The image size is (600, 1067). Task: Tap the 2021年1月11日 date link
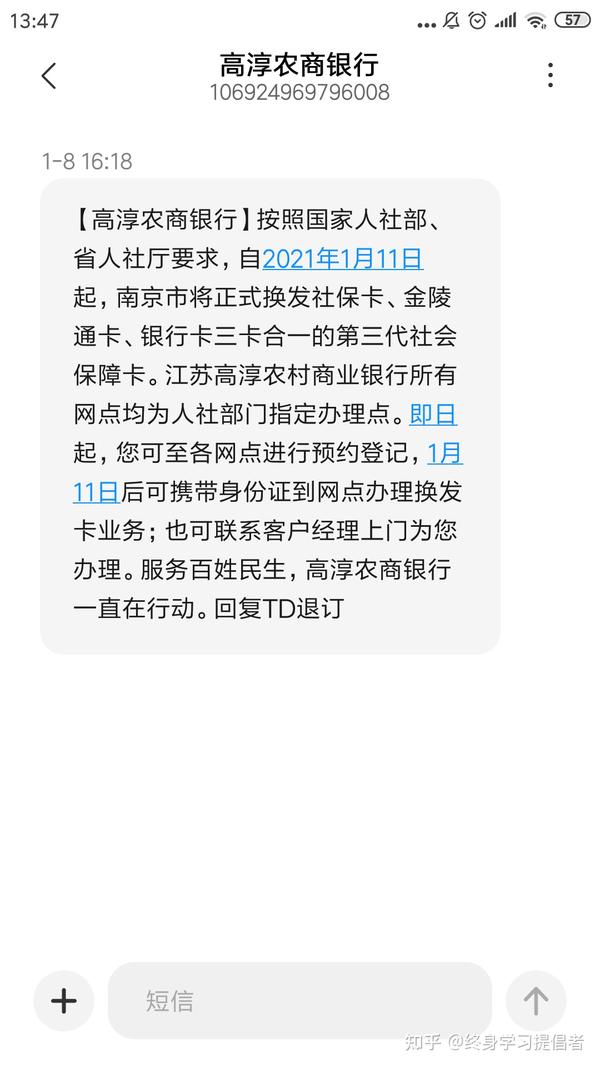[342, 259]
